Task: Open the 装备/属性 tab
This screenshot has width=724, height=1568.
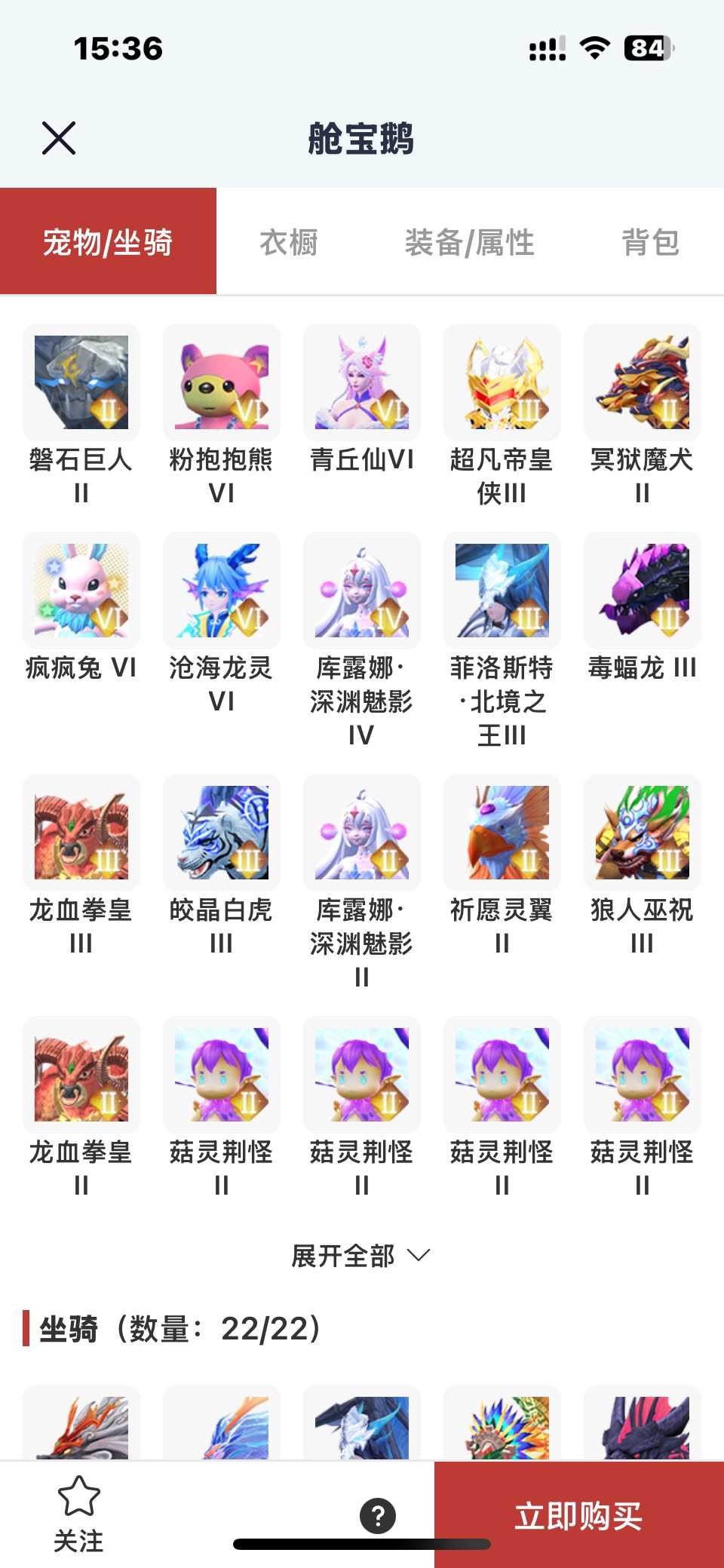Action: click(469, 242)
